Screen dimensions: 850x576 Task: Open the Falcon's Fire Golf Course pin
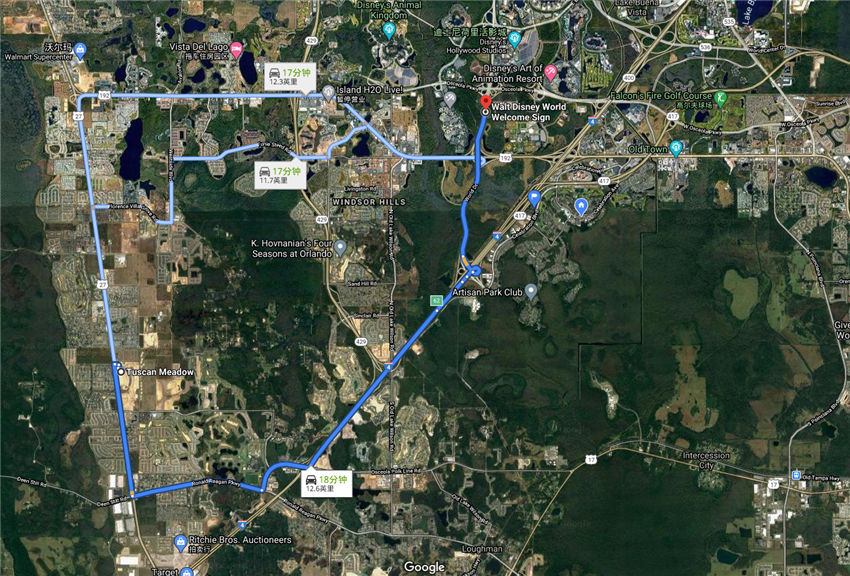[721, 97]
